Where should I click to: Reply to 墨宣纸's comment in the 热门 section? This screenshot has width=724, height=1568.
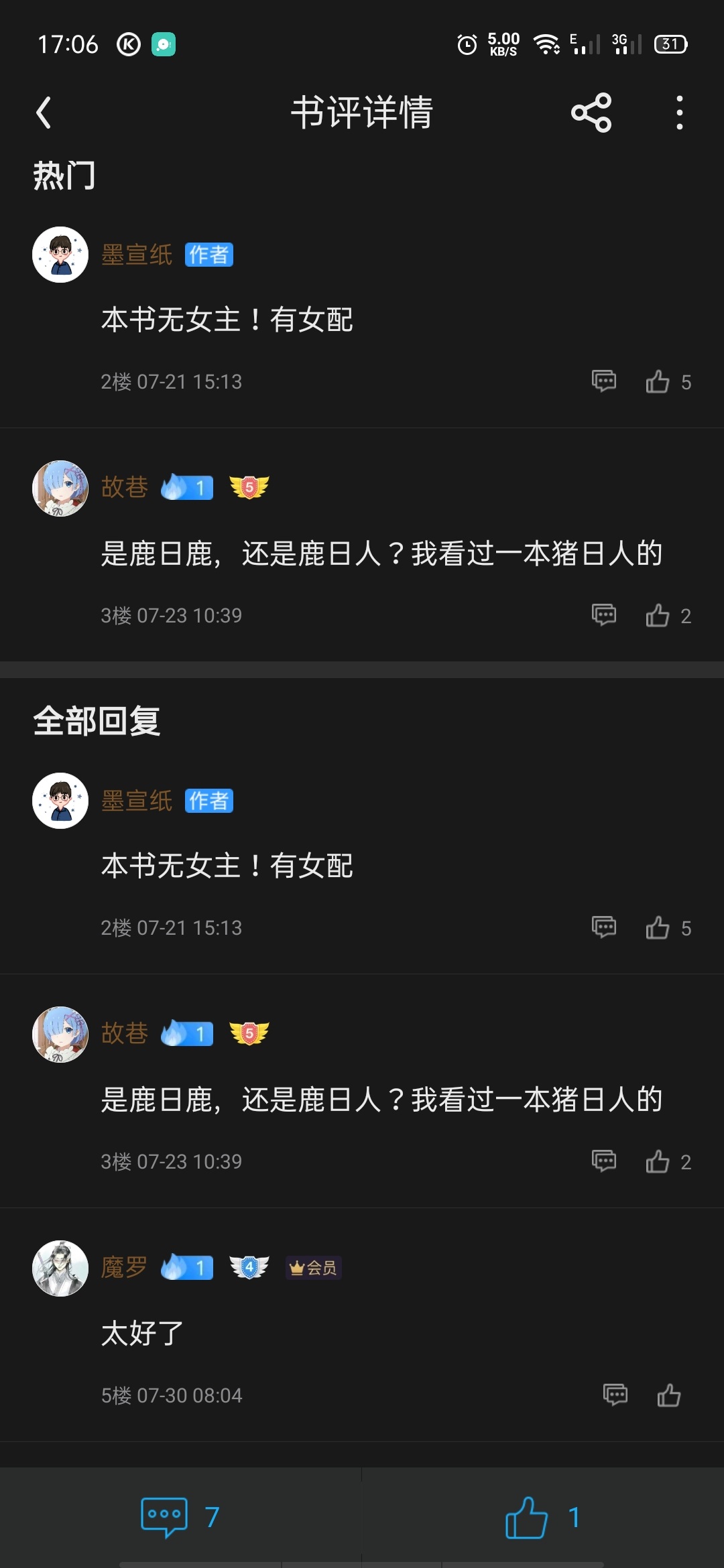603,381
